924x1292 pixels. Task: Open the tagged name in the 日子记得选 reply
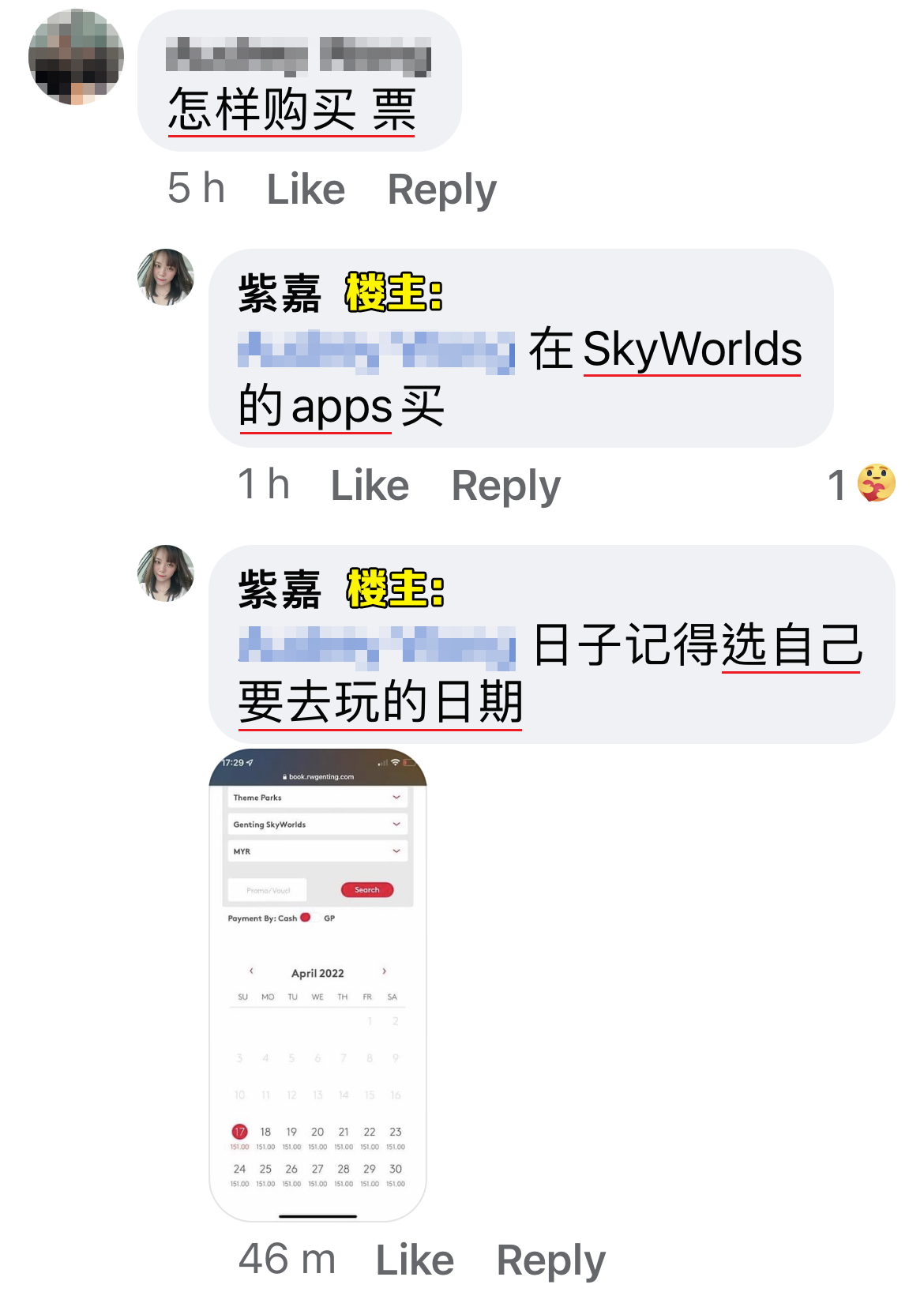point(377,644)
